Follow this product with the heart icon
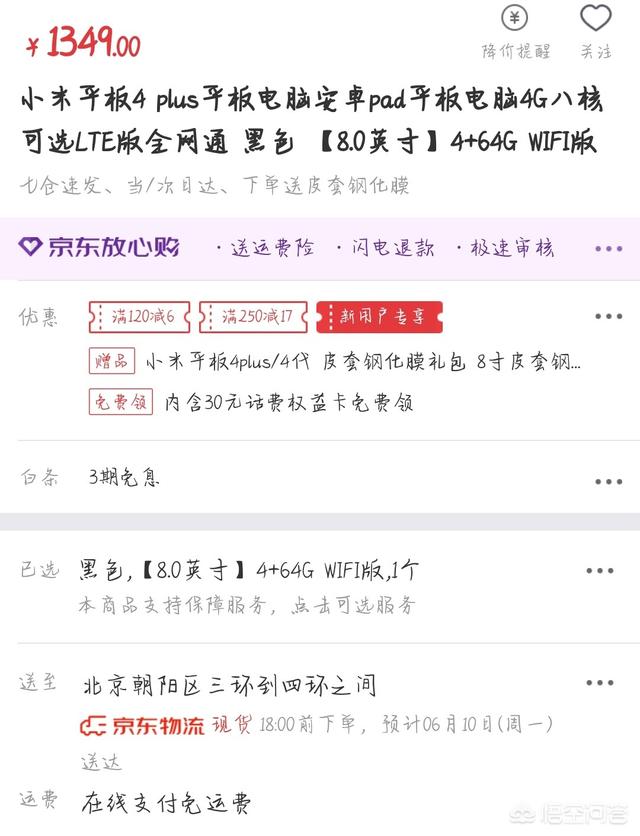Image resolution: width=640 pixels, height=836 pixels. 595,30
